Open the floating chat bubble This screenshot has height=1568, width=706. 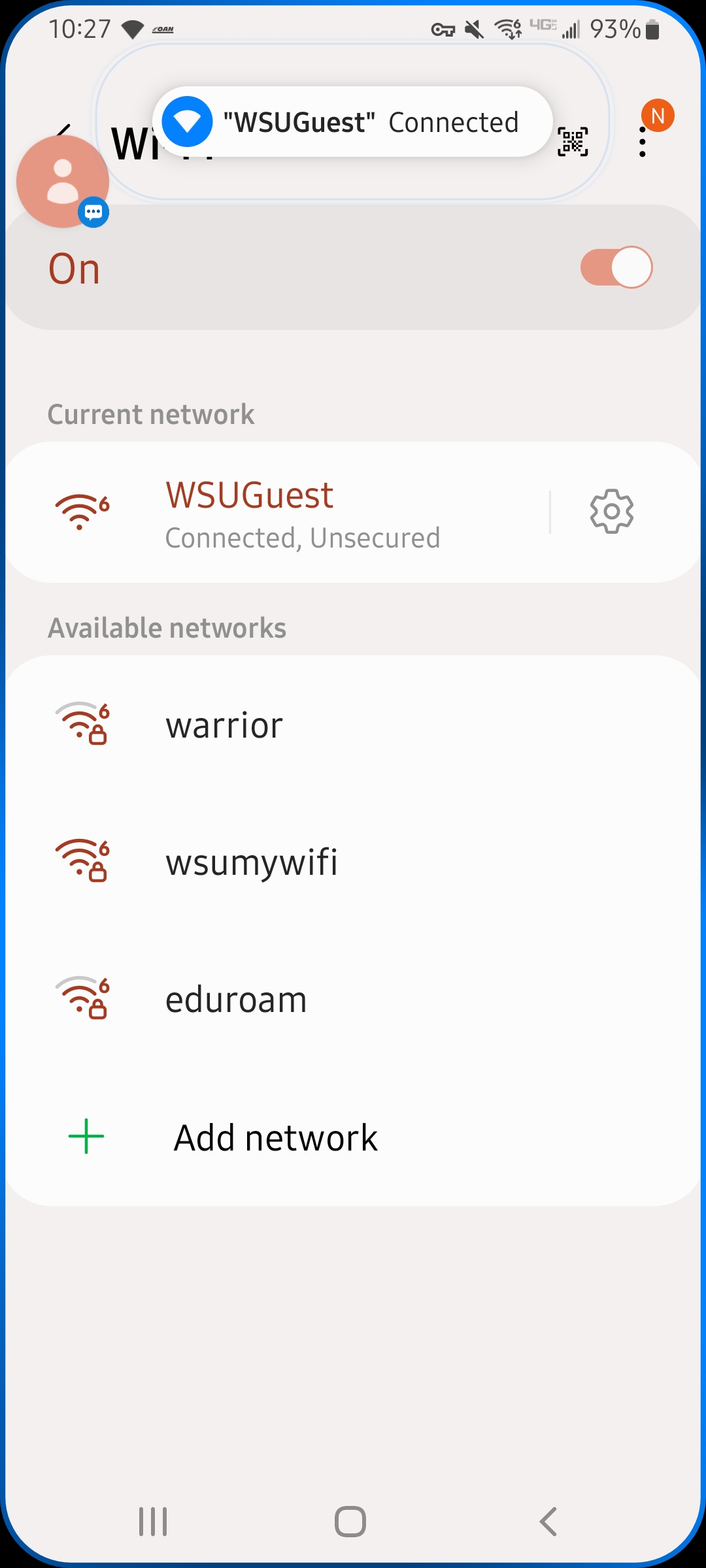(x=63, y=182)
